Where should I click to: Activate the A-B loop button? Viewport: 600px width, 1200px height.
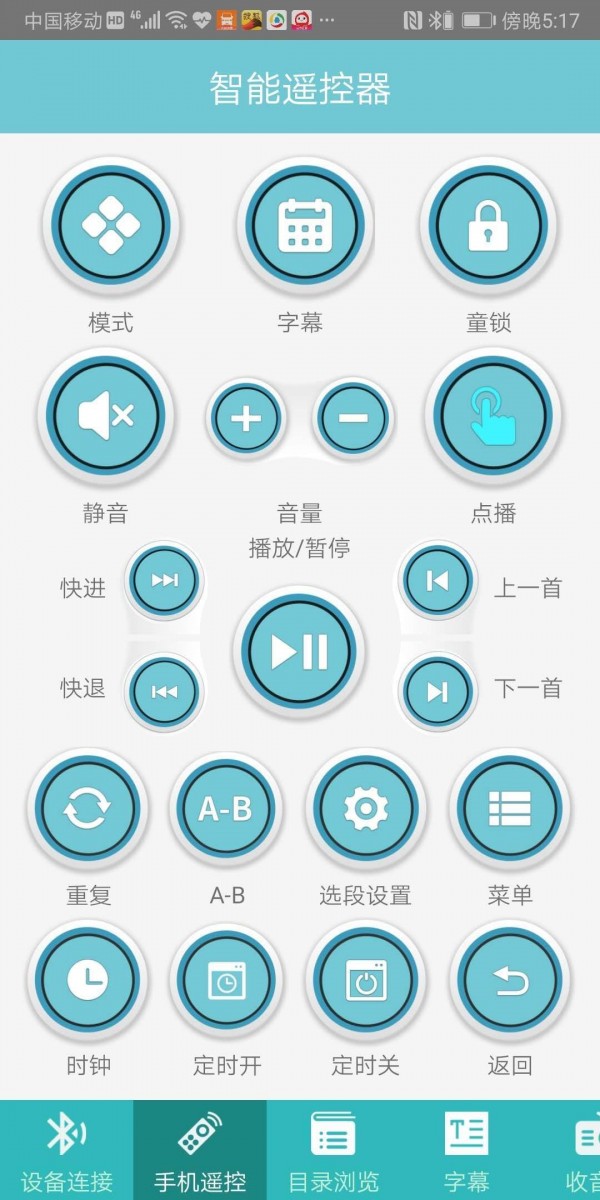(x=226, y=809)
